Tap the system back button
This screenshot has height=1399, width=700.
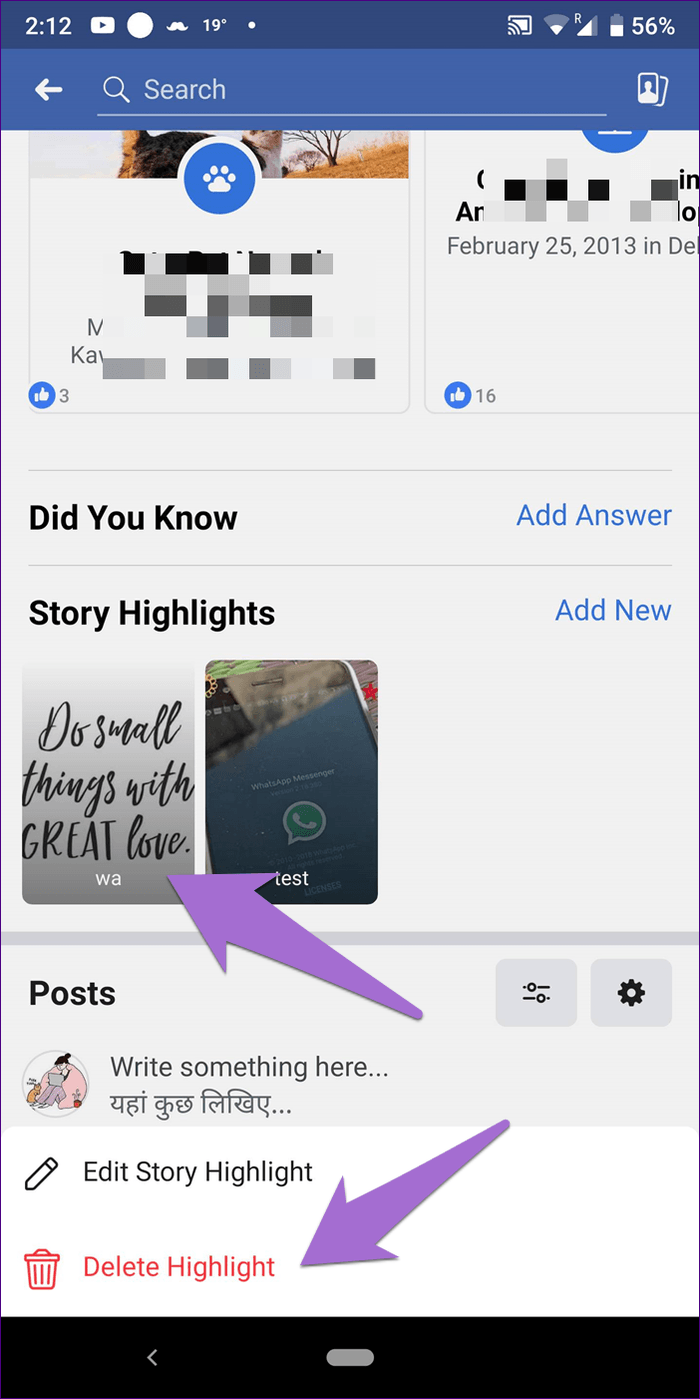(x=152, y=1357)
